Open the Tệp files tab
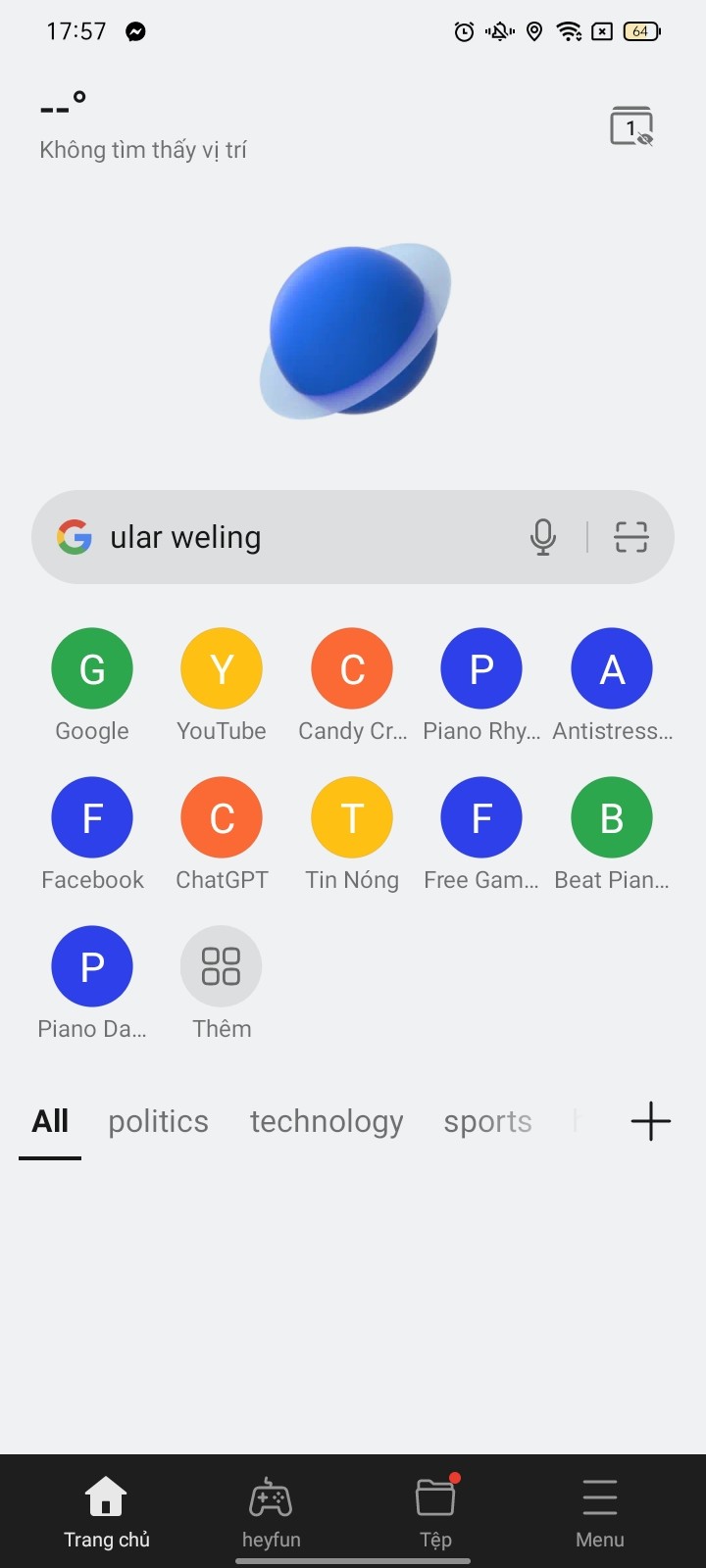This screenshot has height=1568, width=706. click(435, 1513)
